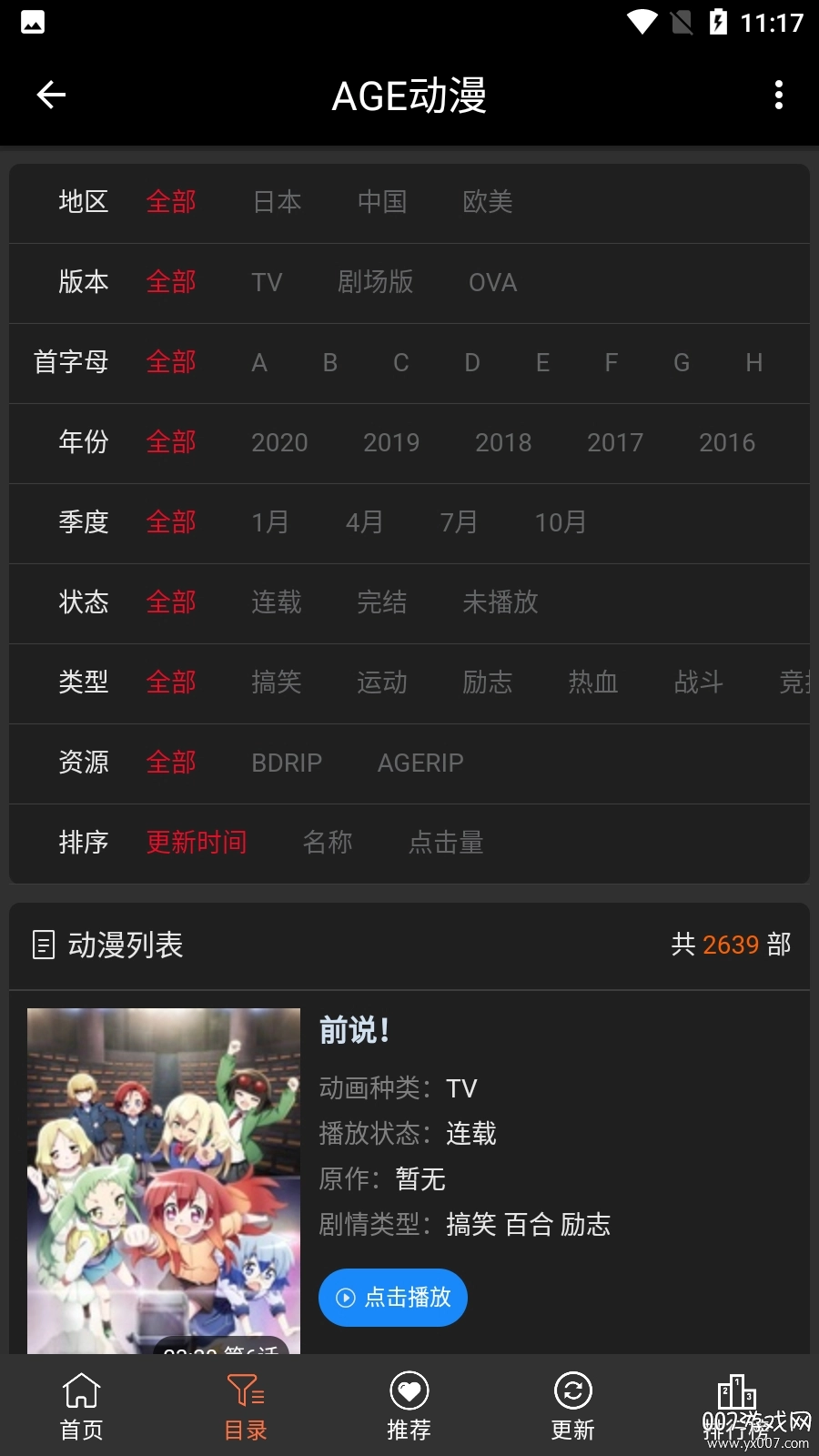Select the 热血 genre filter
This screenshot has height=1456, width=819.
click(593, 682)
